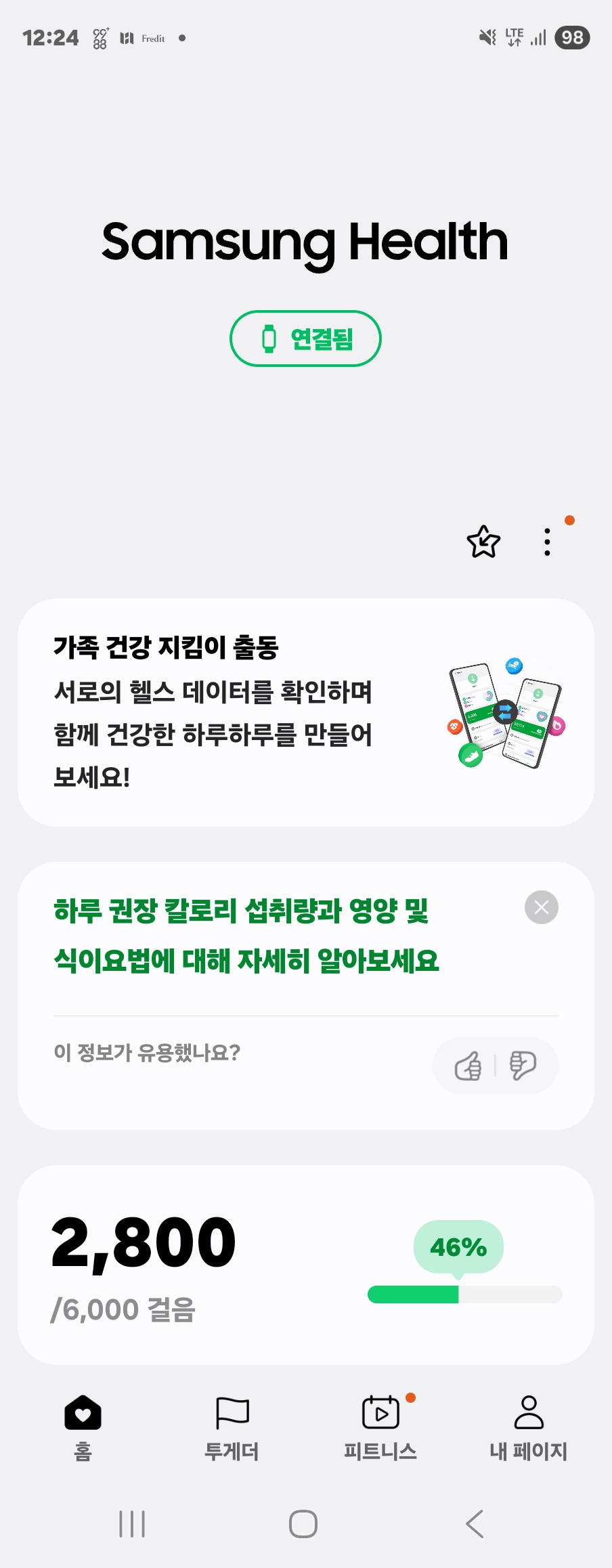The image size is (612, 1568).
Task: Show recent apps from the navigation bar
Action: coord(132,1524)
